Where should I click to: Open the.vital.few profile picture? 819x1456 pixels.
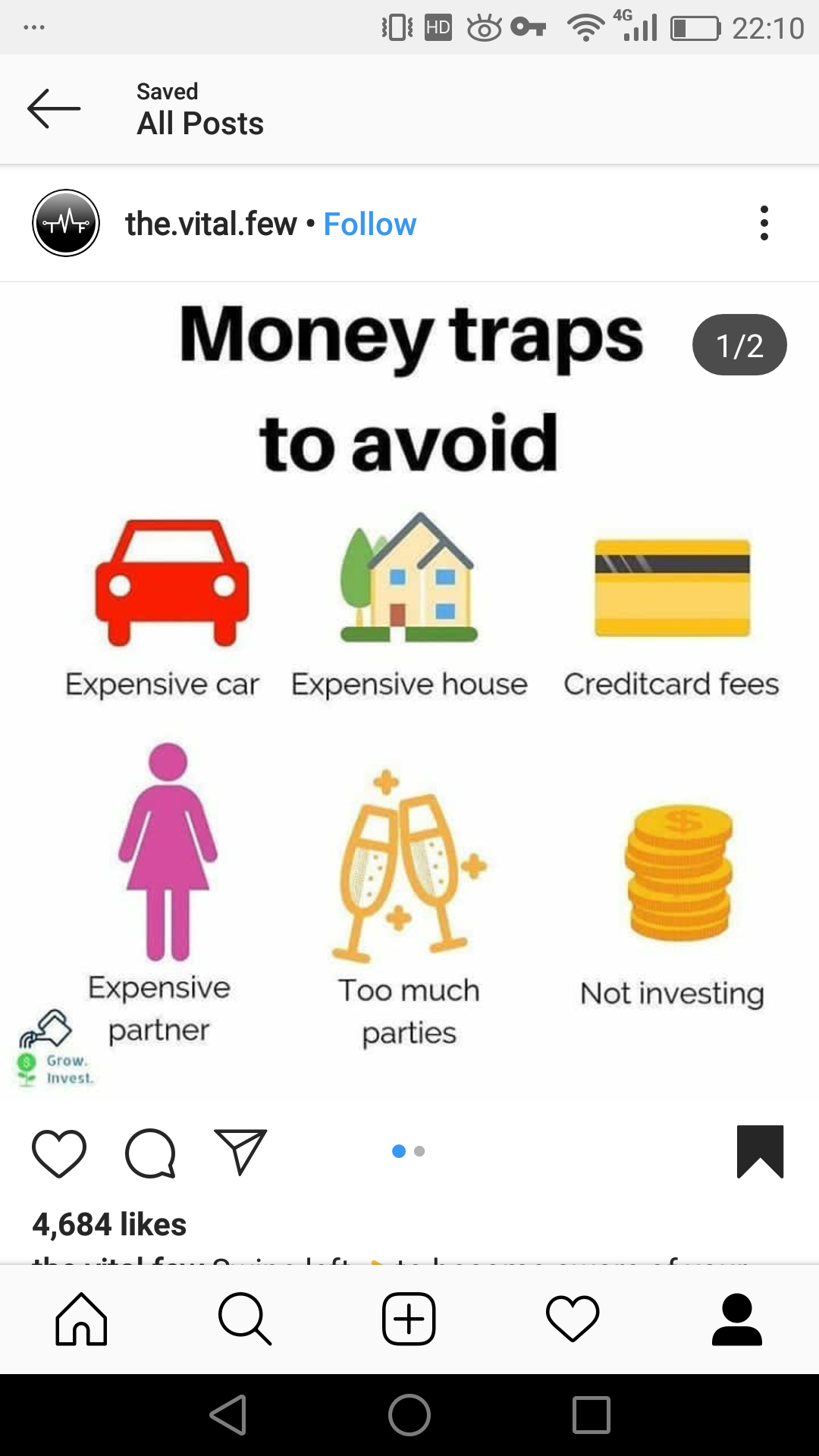[66, 223]
